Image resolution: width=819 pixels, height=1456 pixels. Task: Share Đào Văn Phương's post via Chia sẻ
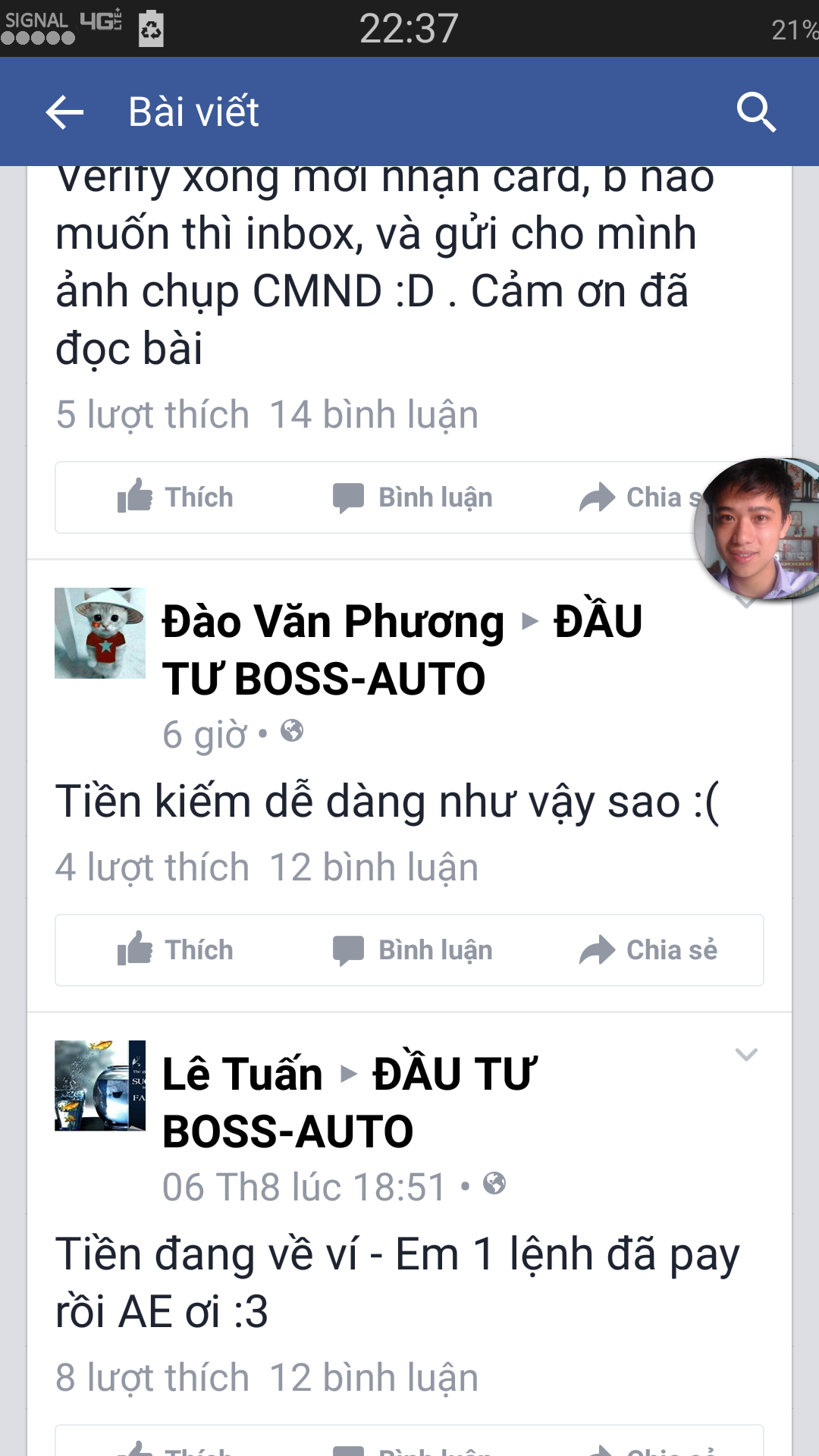pyautogui.click(x=649, y=950)
